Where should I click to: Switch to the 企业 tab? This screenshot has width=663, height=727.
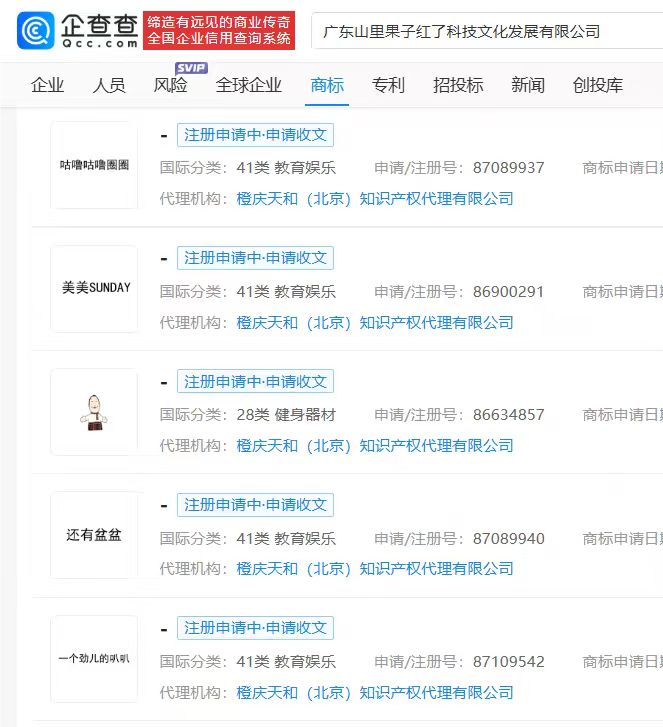click(x=47, y=85)
